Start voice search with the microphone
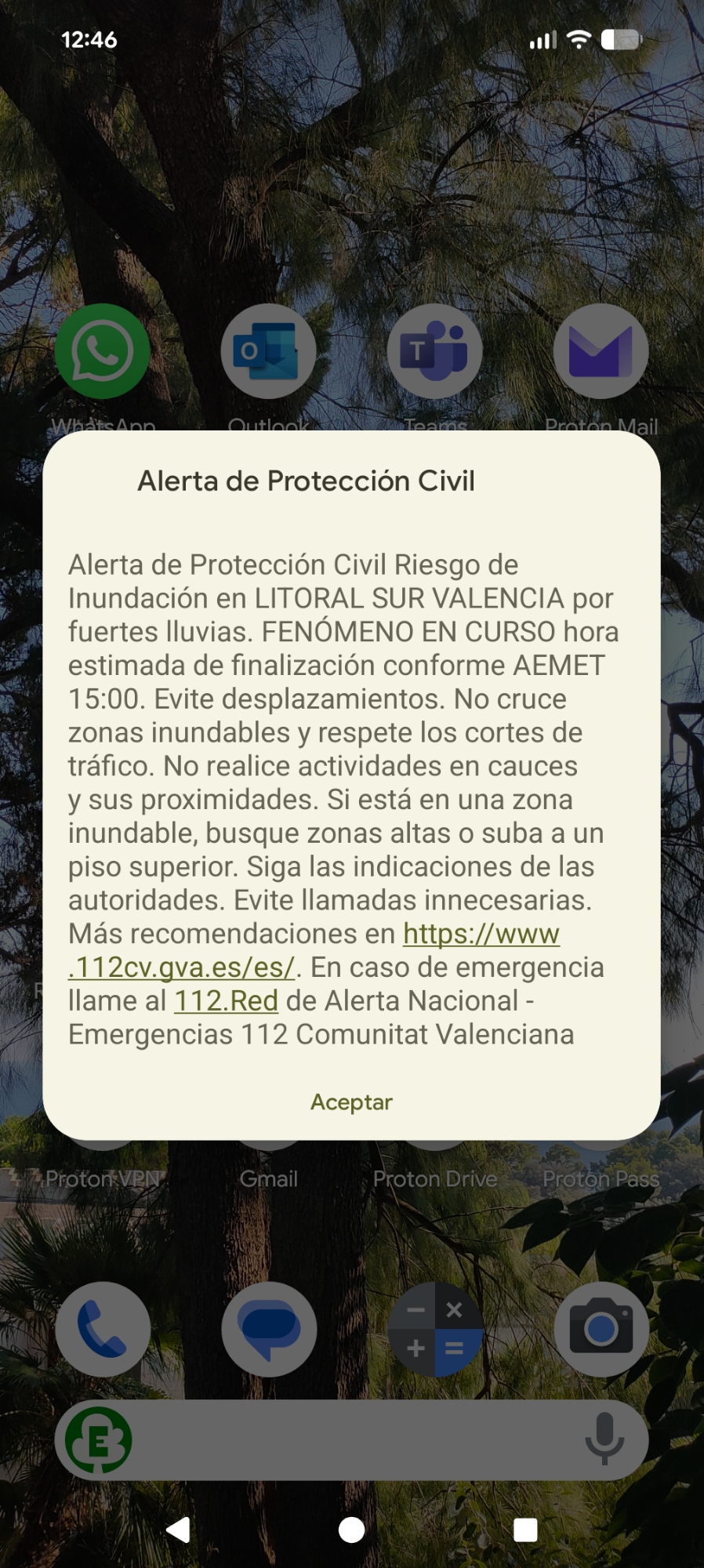 [604, 1440]
